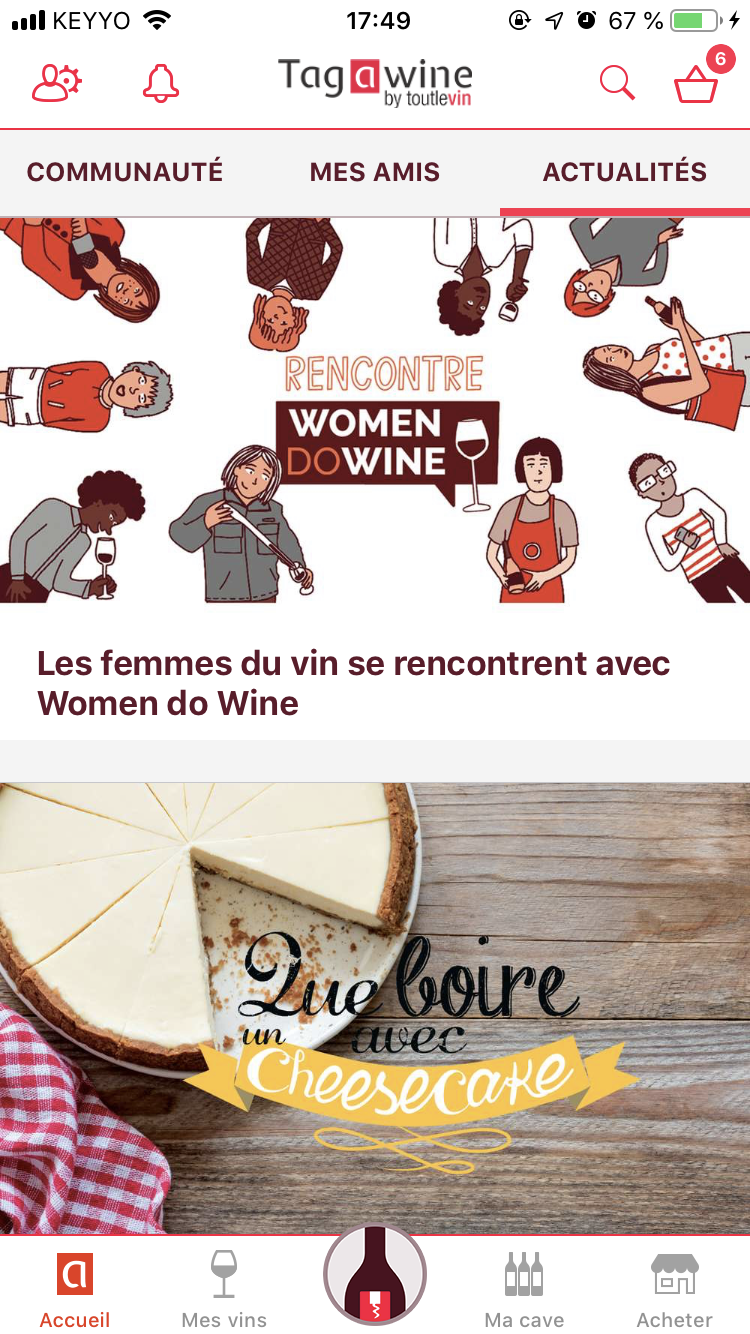The image size is (750, 1334).
Task: Open Ma cave tab
Action: pyautogui.click(x=524, y=1290)
